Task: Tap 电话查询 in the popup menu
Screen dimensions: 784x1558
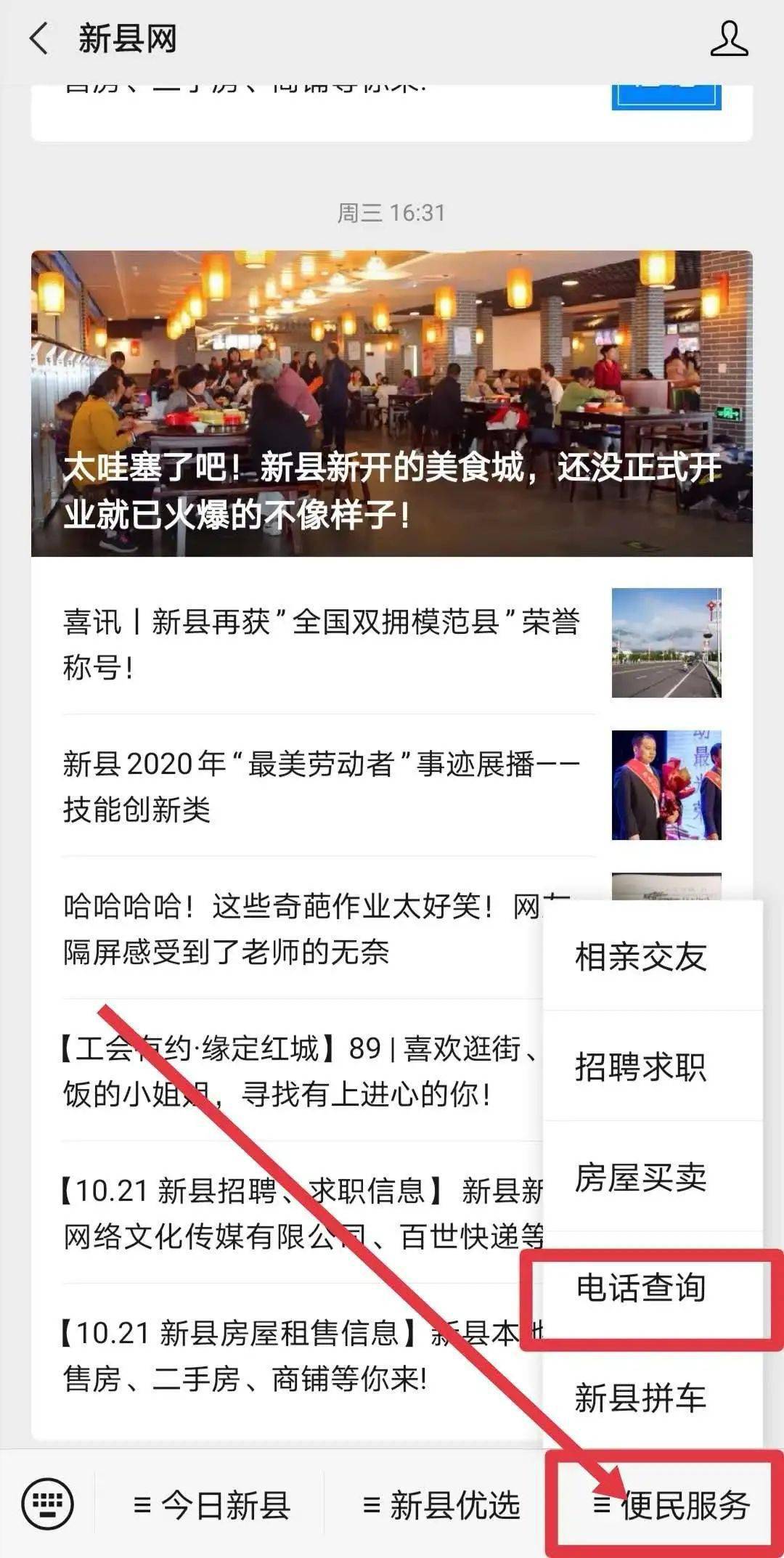Action: (x=641, y=1288)
